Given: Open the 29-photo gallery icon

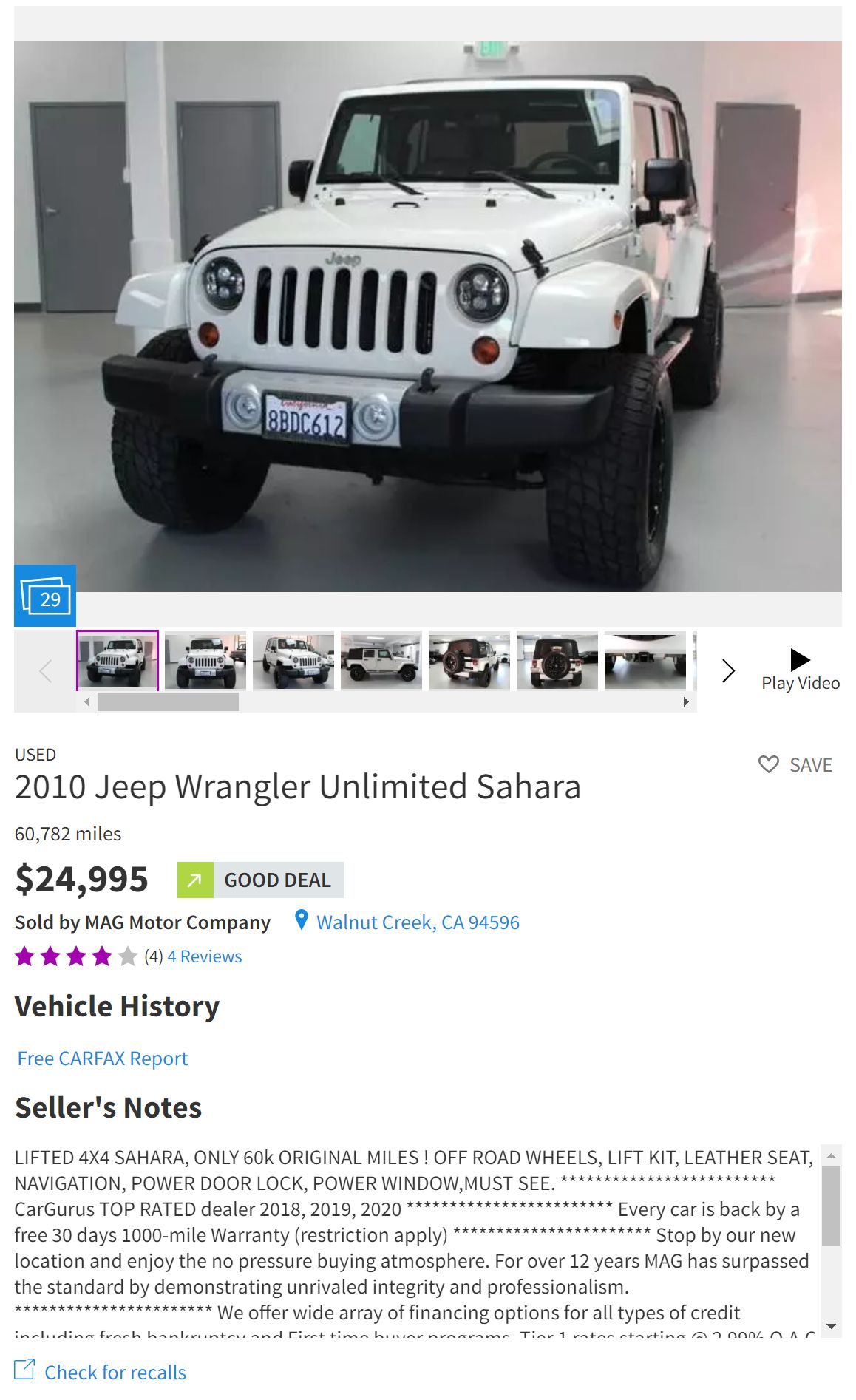Looking at the screenshot, I should pyautogui.click(x=45, y=597).
